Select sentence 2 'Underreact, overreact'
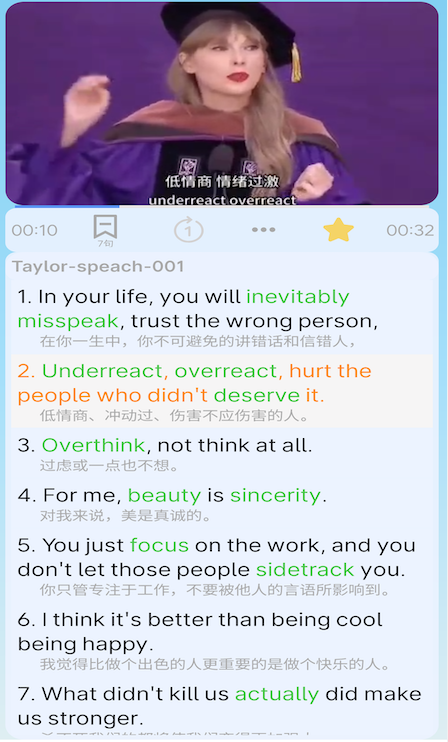Image resolution: width=448 pixels, height=742 pixels. 222,391
